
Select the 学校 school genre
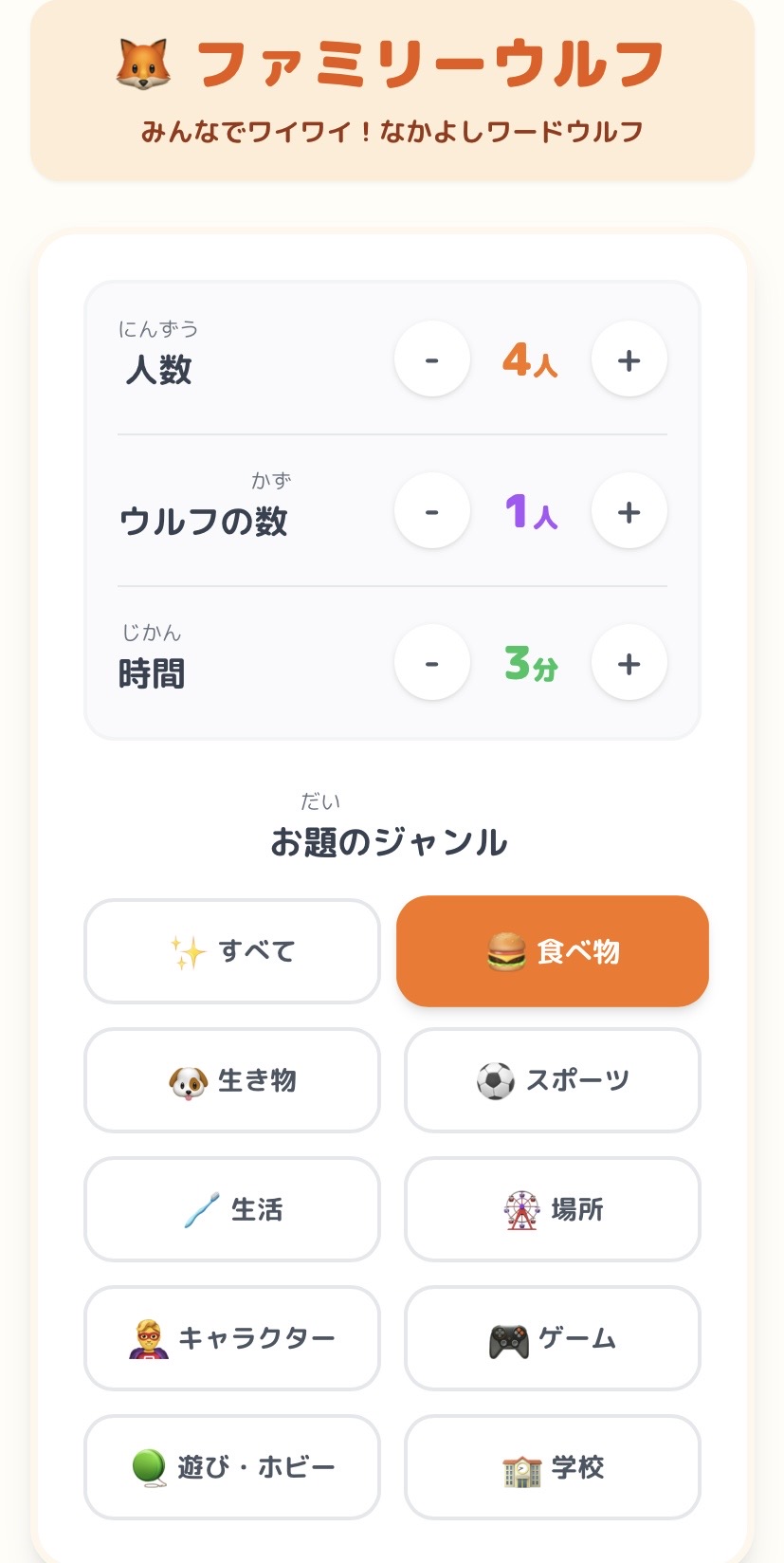coord(553,1467)
